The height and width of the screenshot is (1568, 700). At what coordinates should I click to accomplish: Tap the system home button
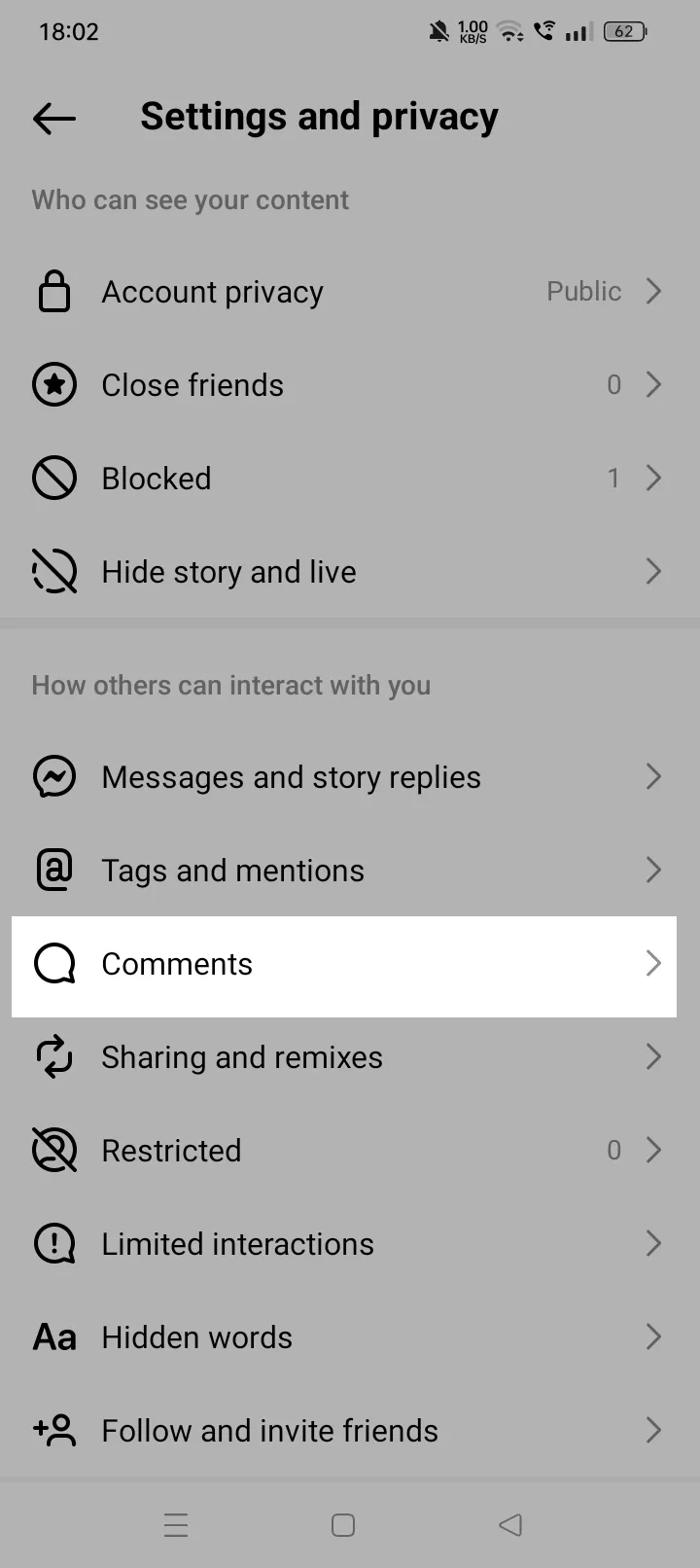pyautogui.click(x=343, y=1525)
